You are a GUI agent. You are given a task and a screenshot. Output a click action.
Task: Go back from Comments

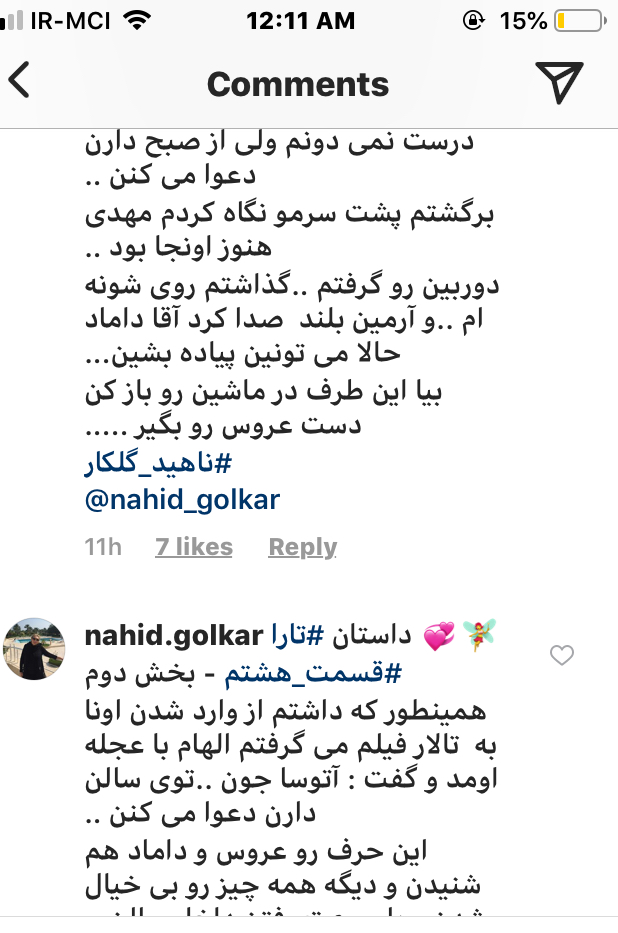(x=20, y=82)
